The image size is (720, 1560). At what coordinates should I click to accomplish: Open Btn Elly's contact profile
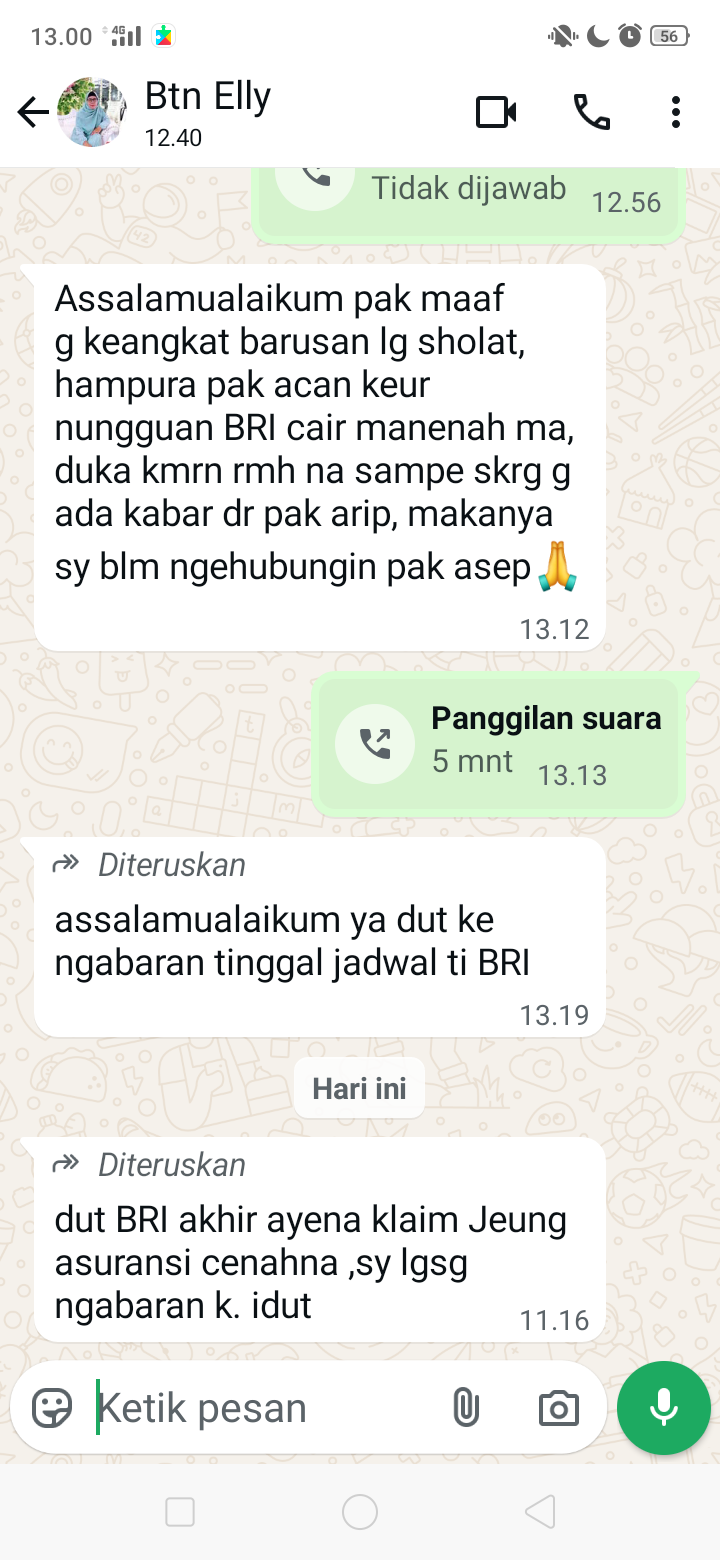(x=208, y=112)
